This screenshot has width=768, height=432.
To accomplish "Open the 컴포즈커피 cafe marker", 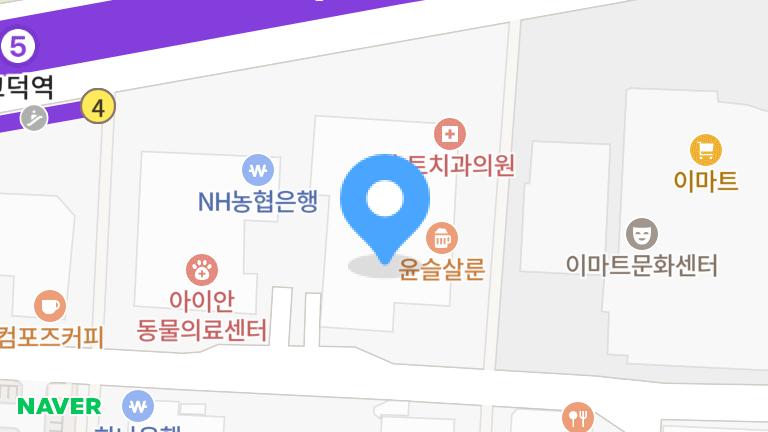I will (50, 305).
